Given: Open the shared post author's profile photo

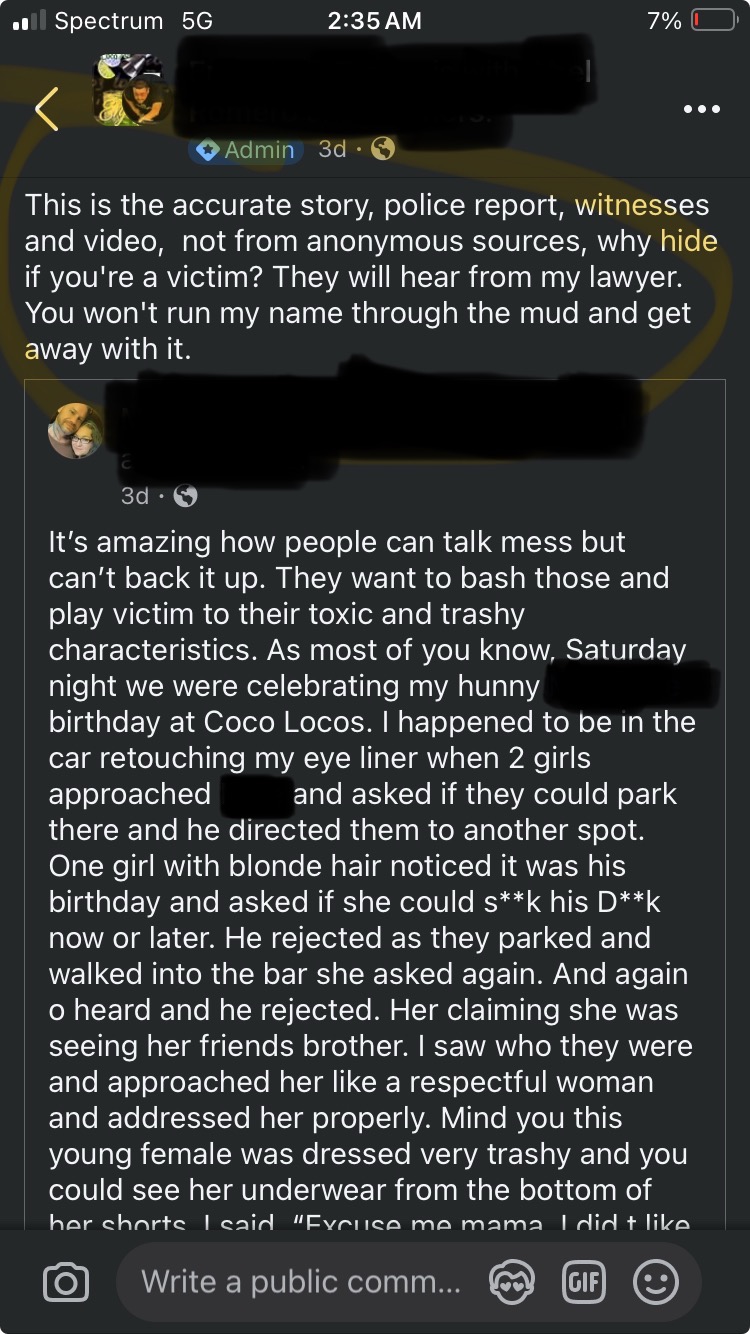Looking at the screenshot, I should [x=75, y=431].
